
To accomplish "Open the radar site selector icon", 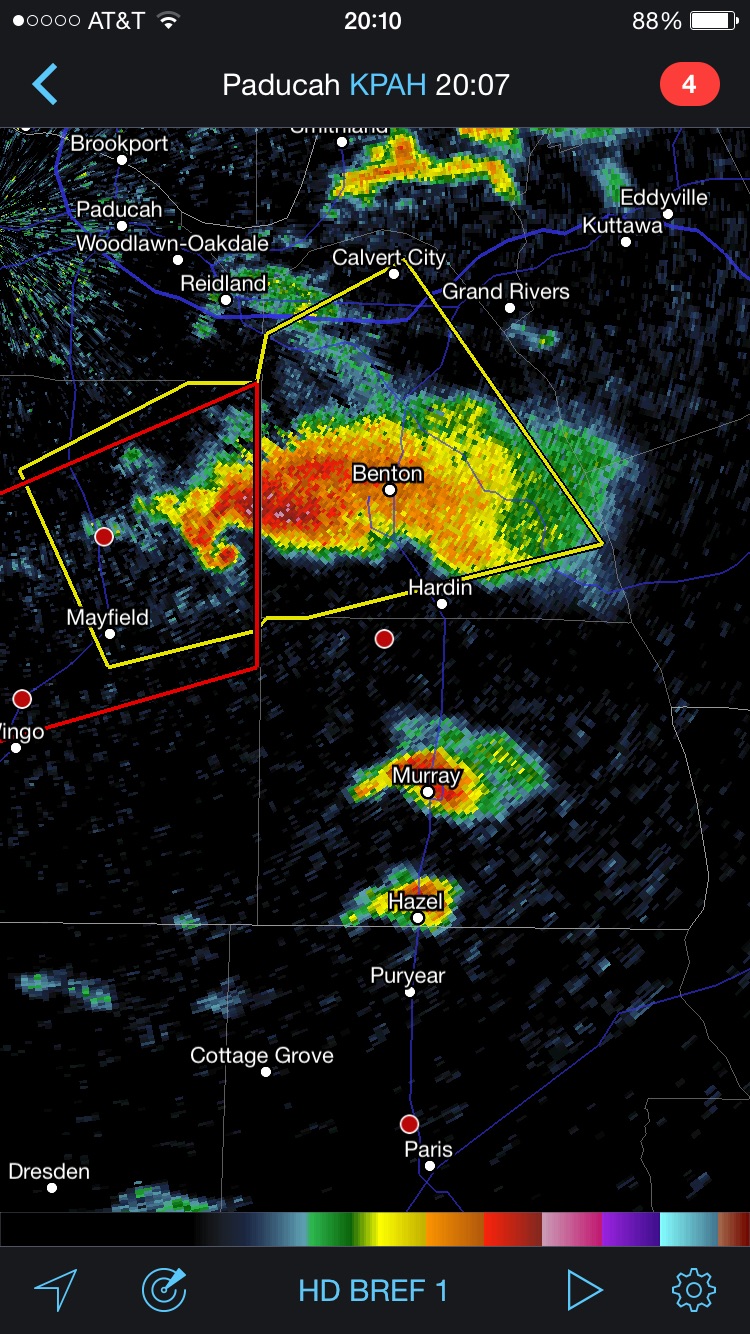I will pyautogui.click(x=165, y=1290).
